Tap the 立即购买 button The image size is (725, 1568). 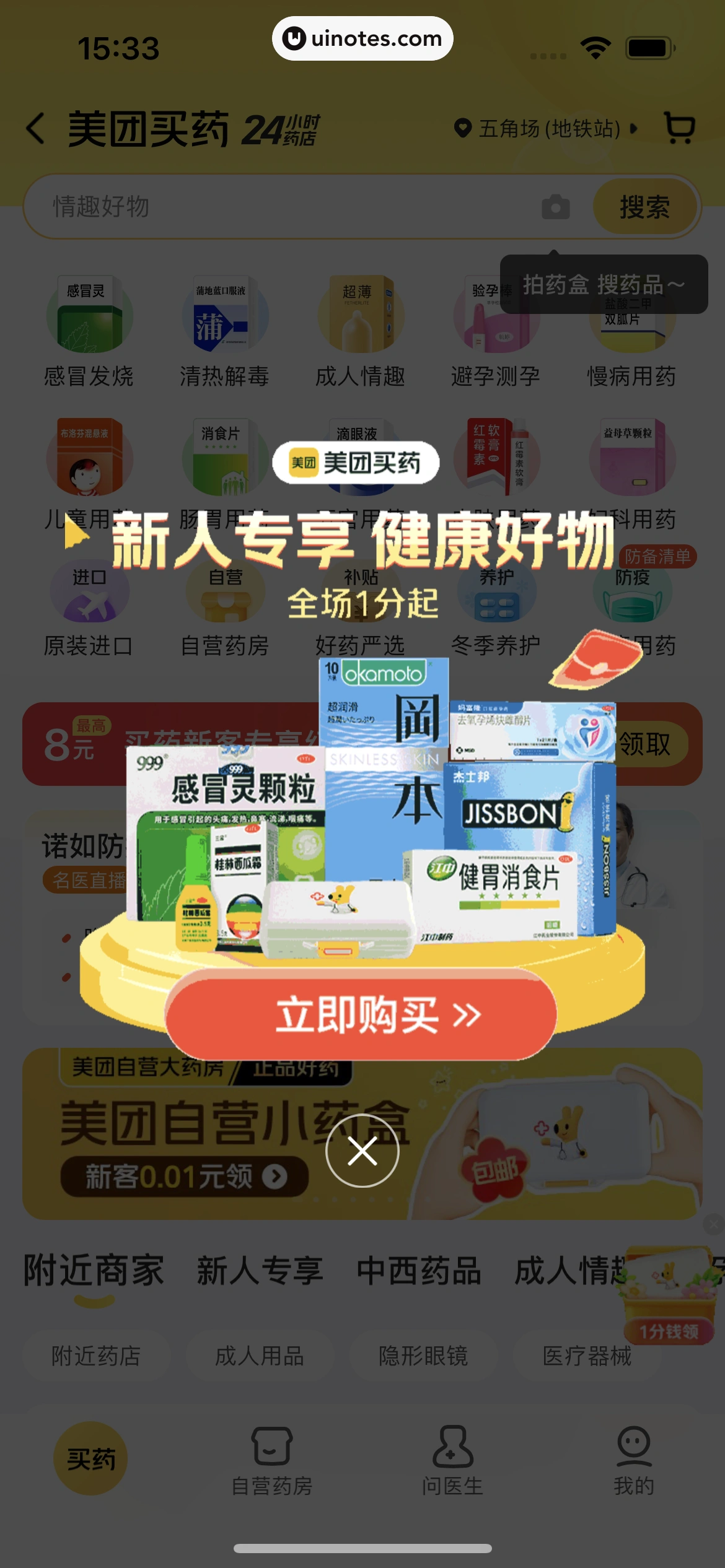point(361,1014)
